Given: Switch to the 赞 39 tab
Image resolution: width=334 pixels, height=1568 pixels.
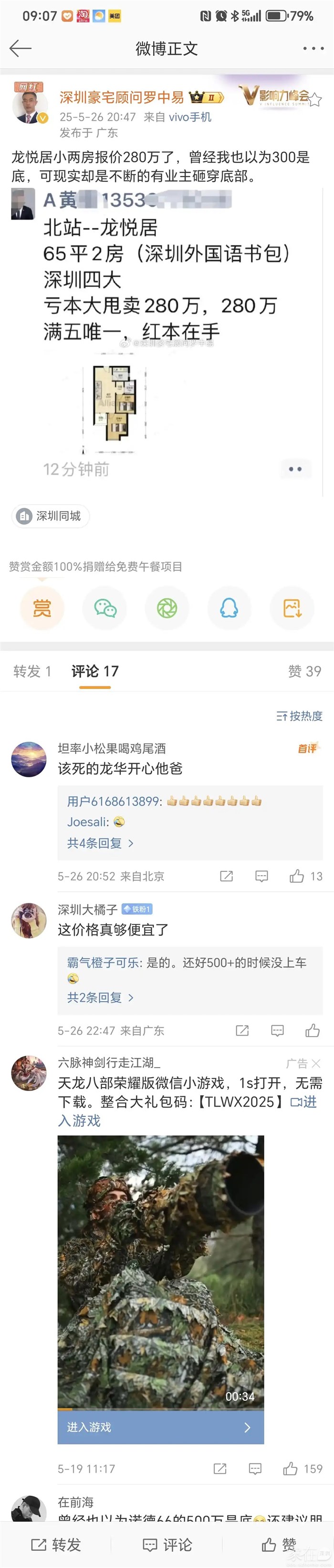Looking at the screenshot, I should 304,671.
